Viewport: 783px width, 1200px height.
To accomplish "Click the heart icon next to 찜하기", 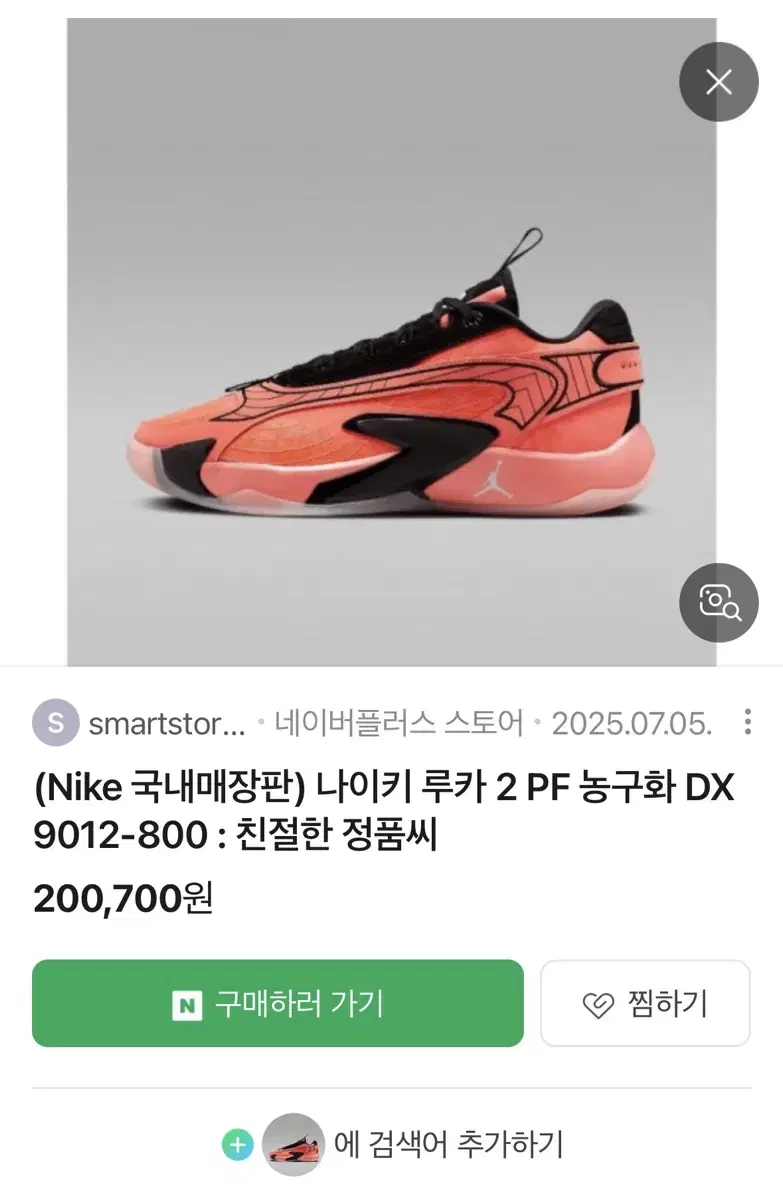I will pos(598,1003).
